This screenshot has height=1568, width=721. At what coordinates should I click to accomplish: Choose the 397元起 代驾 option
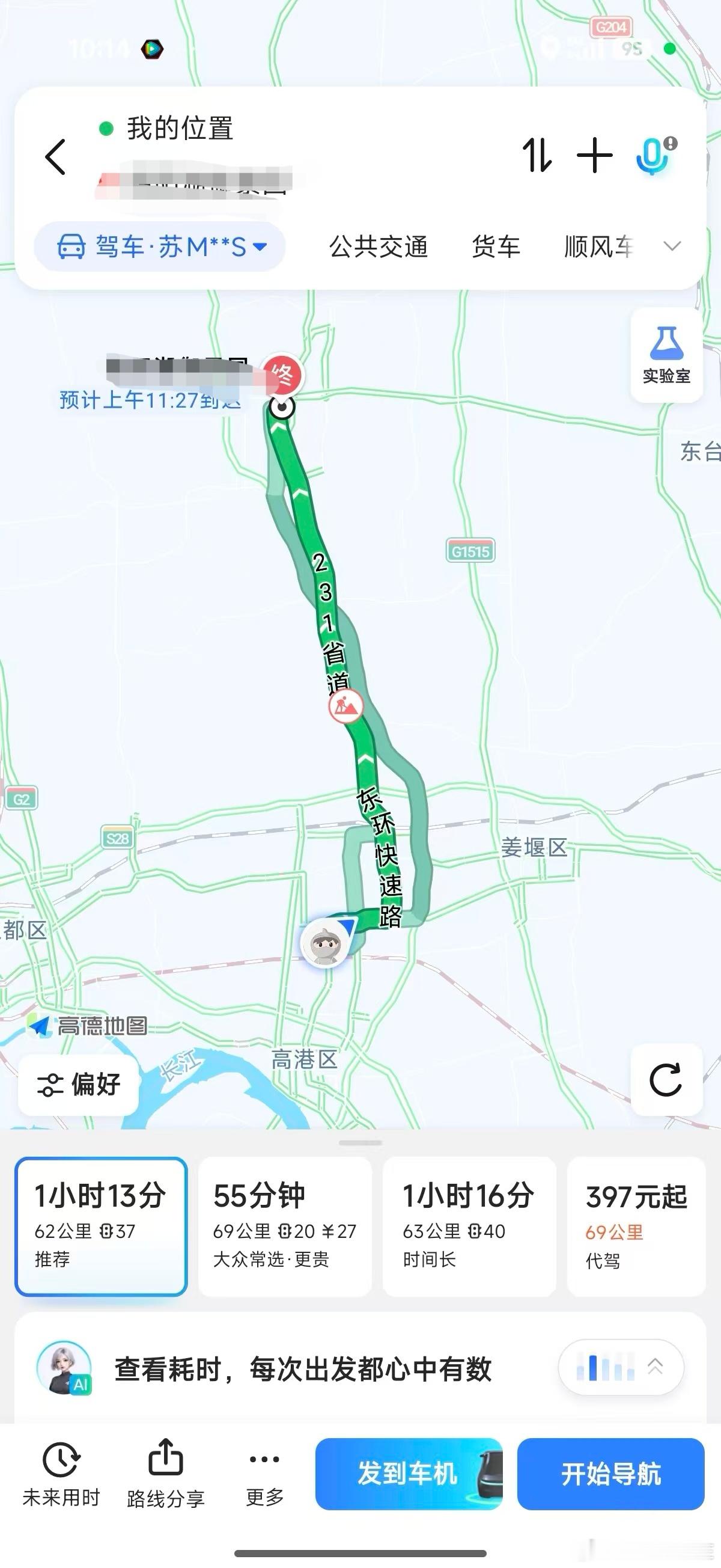click(x=636, y=1227)
